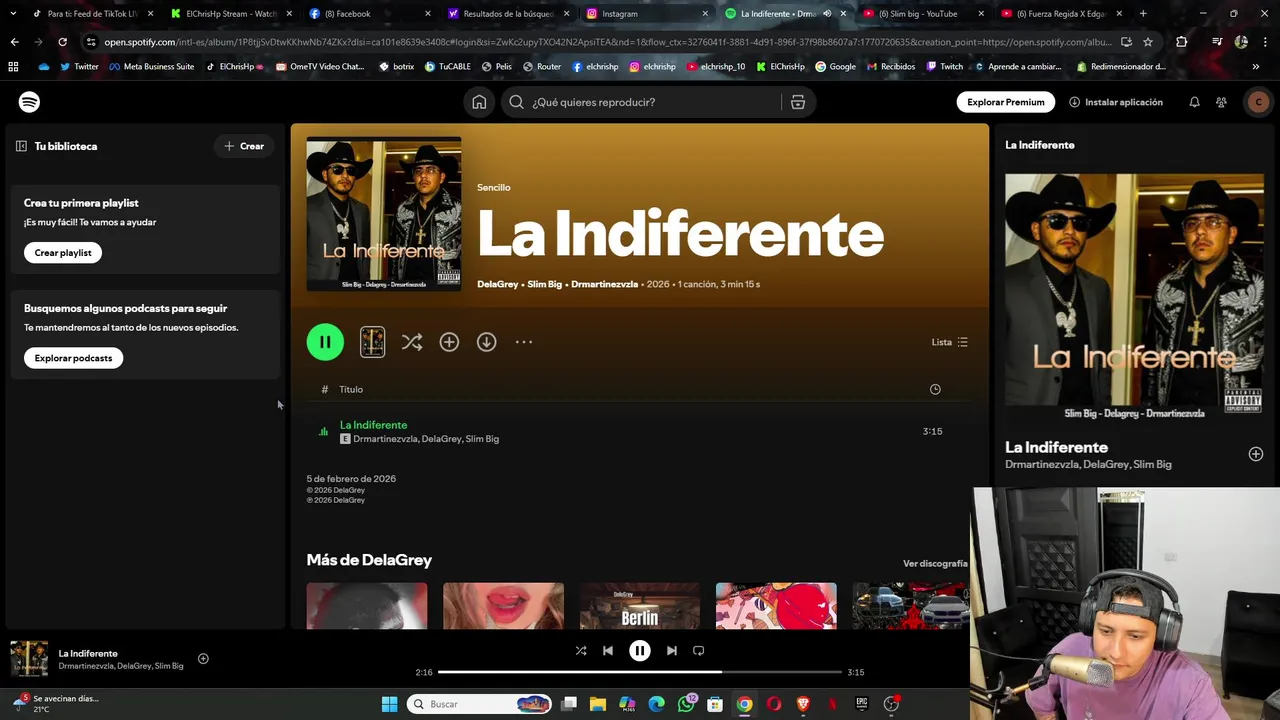
Task: Download the La Indiferente single
Action: tap(486, 342)
